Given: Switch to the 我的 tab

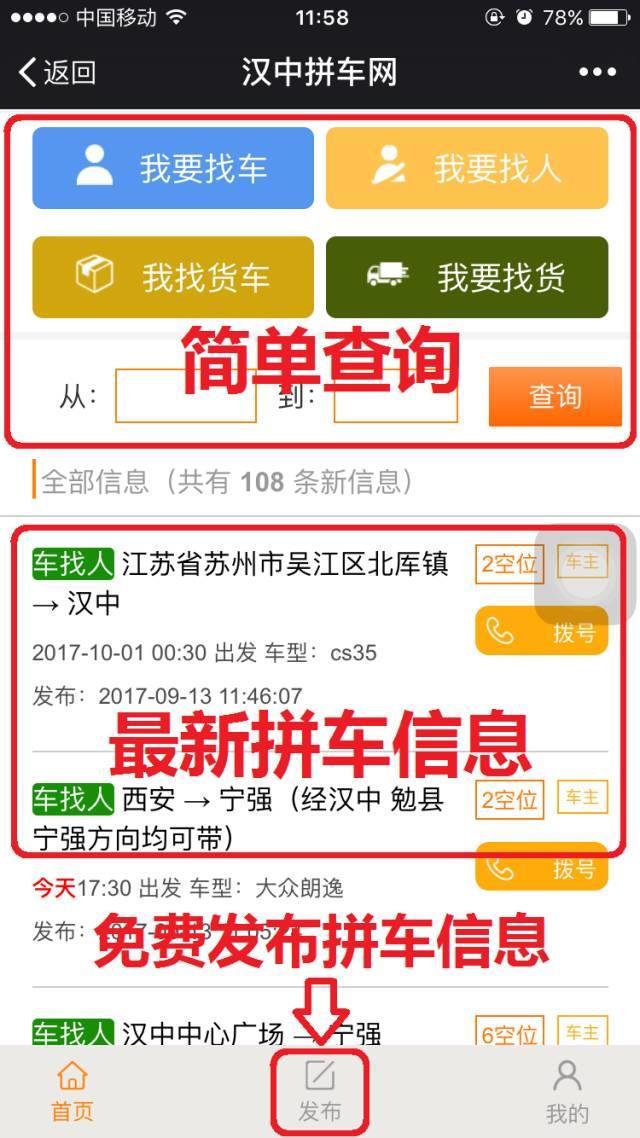Looking at the screenshot, I should click(567, 1091).
